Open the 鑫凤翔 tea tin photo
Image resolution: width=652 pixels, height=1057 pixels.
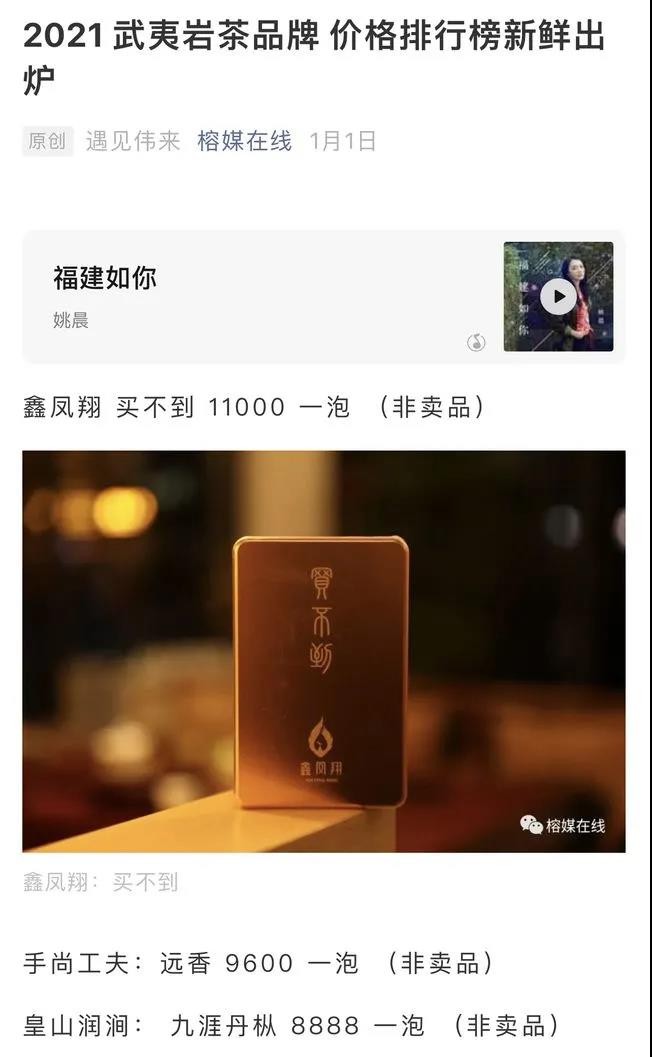(324, 651)
